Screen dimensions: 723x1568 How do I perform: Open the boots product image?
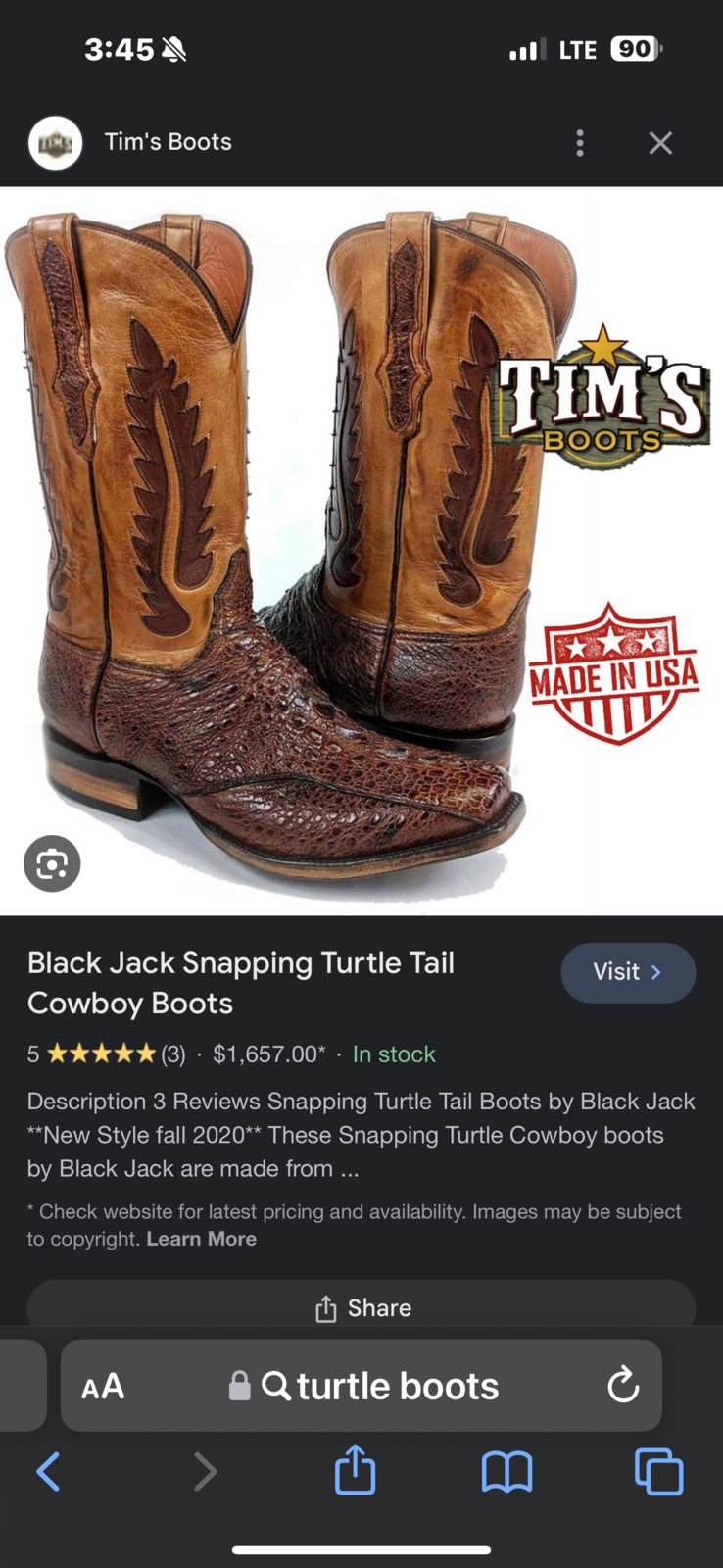pos(361,551)
